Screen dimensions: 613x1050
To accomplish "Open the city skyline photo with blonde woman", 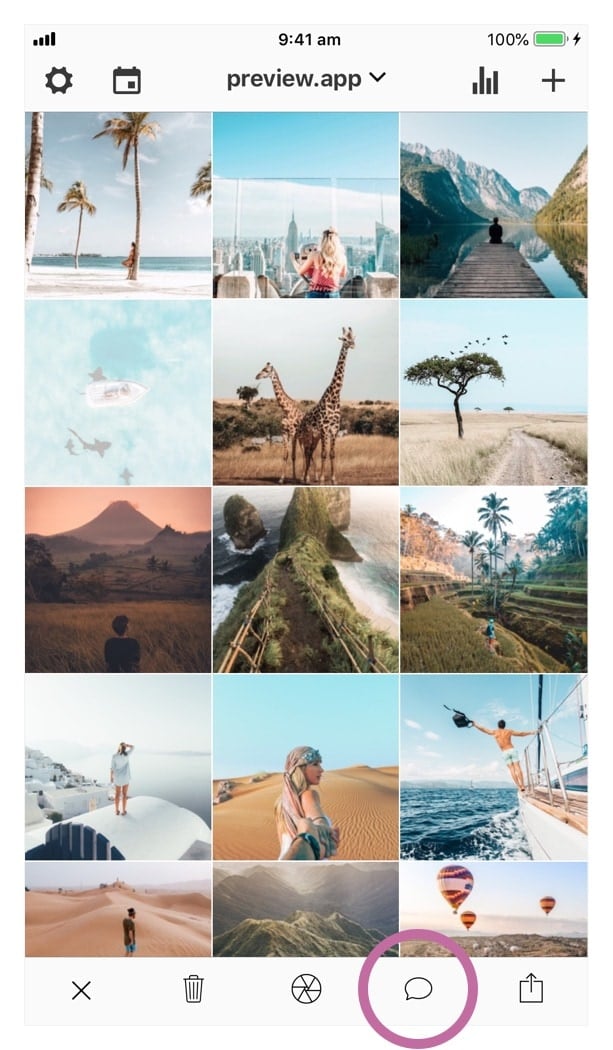I will (305, 204).
